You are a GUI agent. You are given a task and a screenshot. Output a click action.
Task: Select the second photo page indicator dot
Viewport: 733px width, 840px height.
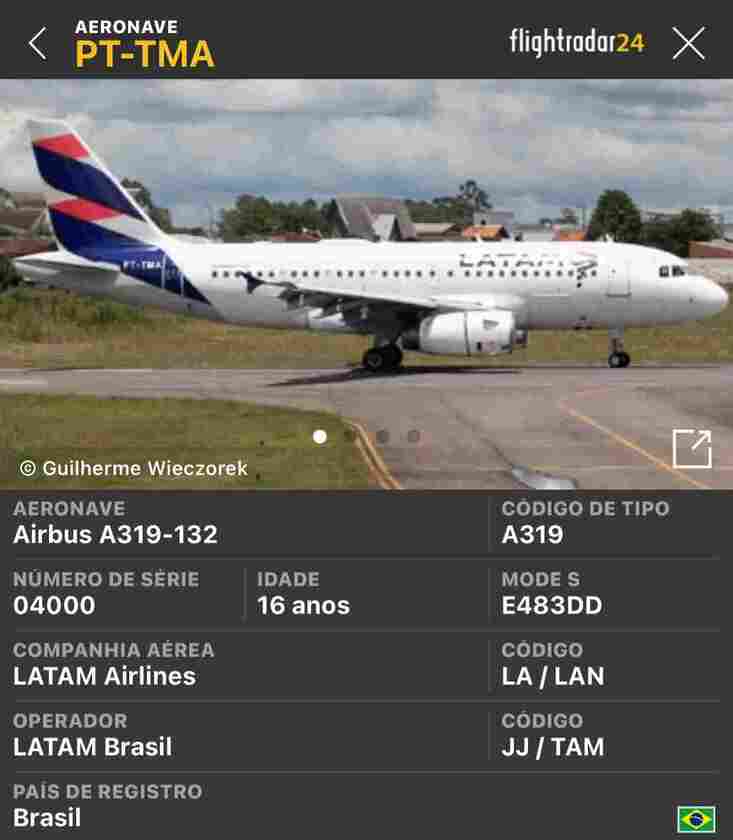pyautogui.click(x=351, y=436)
